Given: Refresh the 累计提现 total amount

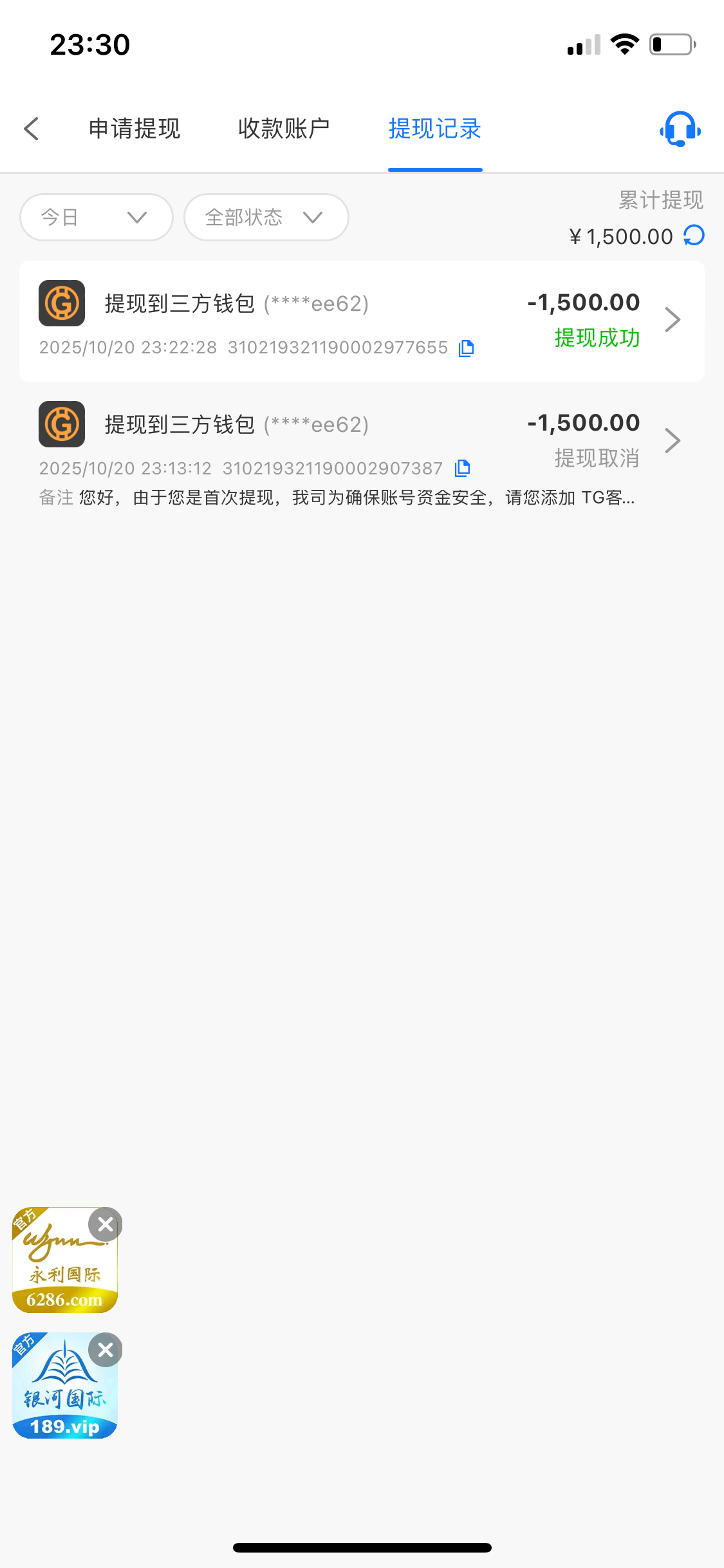Looking at the screenshot, I should [694, 236].
